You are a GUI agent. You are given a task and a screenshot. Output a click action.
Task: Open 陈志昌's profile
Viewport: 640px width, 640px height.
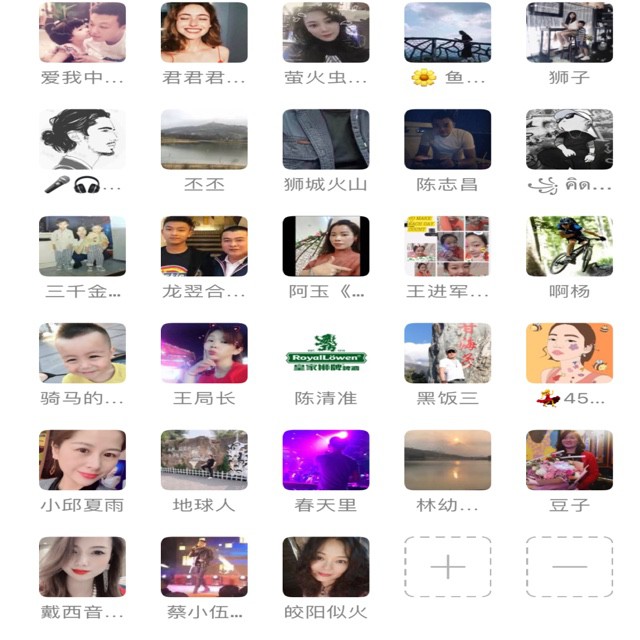[x=447, y=139]
